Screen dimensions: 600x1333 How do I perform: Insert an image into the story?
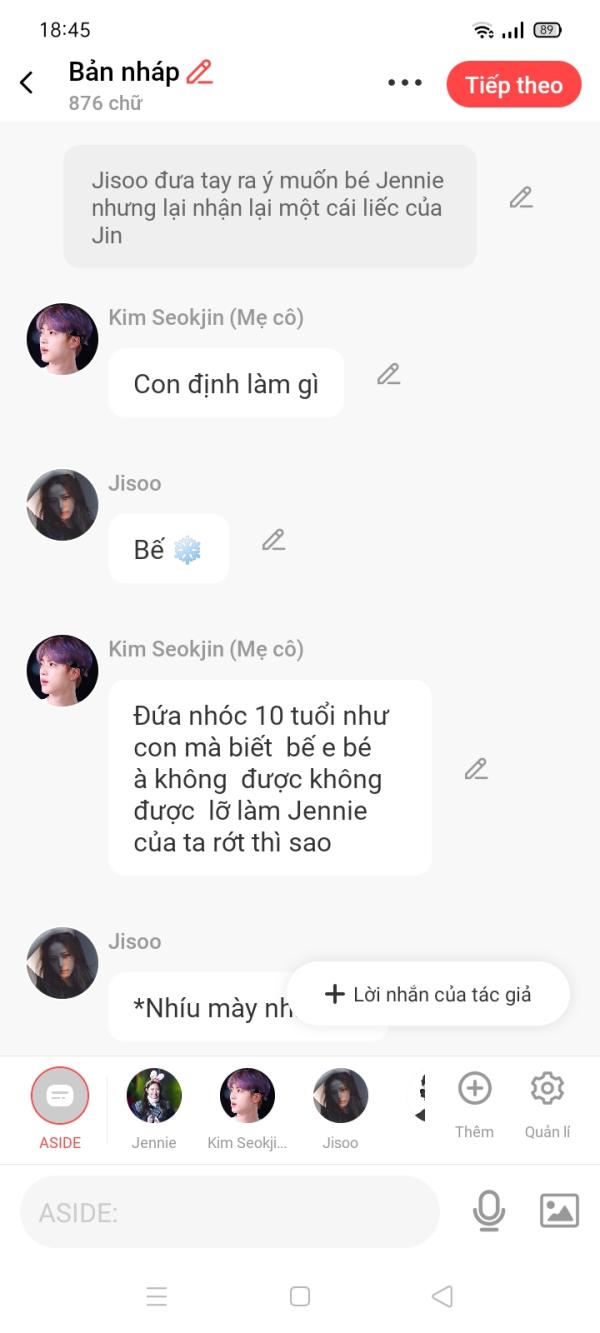point(559,1211)
